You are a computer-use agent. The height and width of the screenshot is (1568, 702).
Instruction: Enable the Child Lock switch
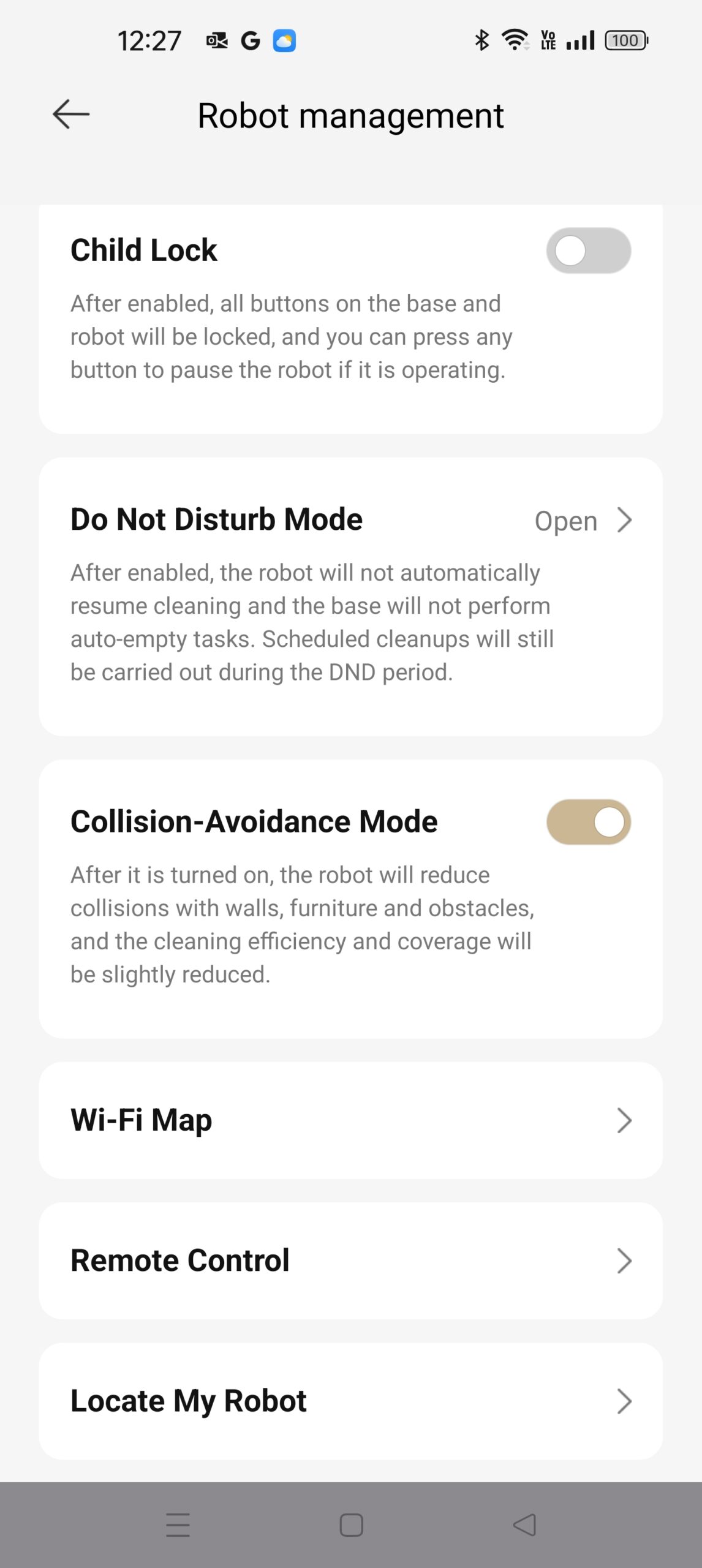[588, 251]
